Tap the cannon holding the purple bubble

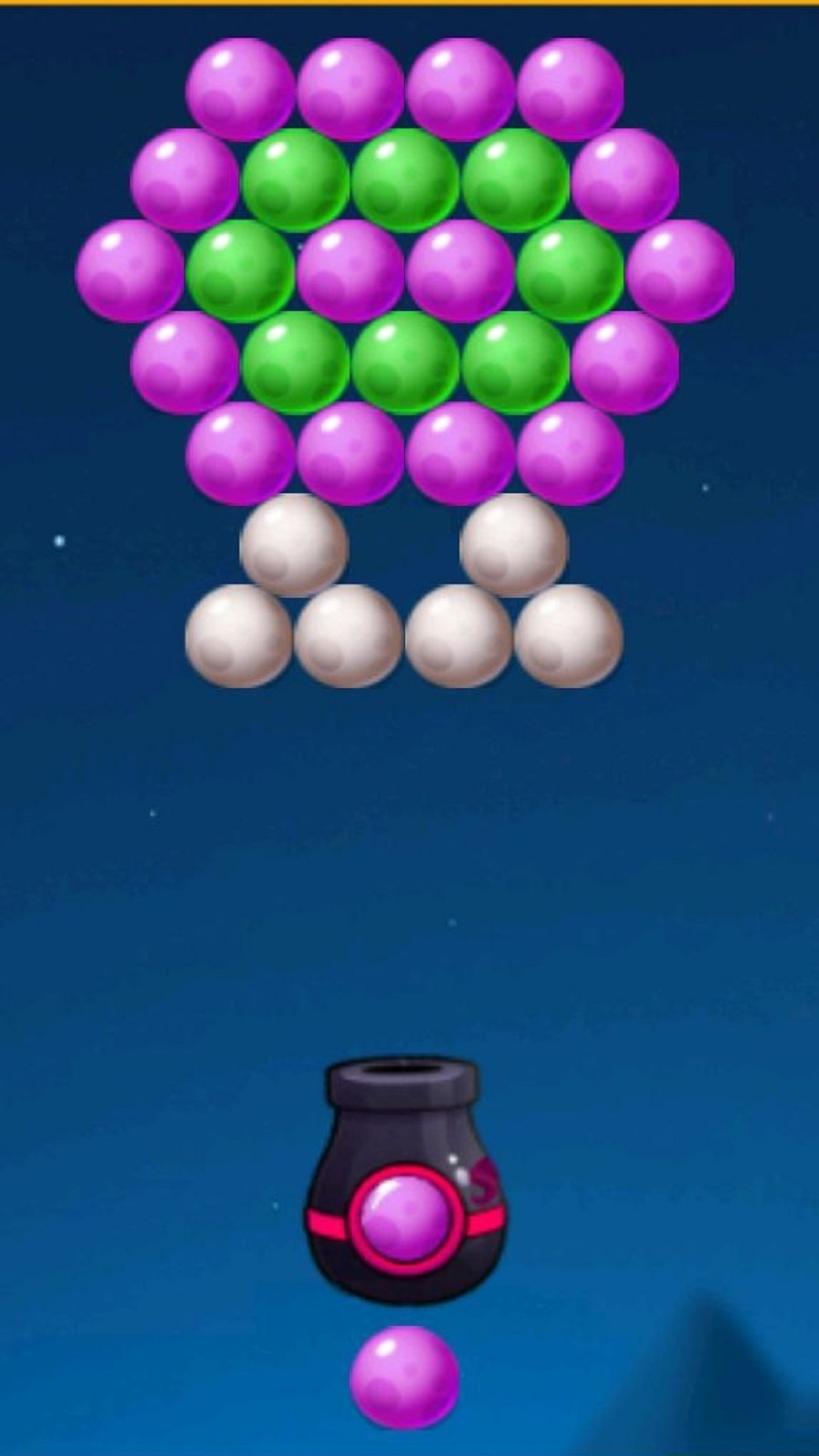404,1183
